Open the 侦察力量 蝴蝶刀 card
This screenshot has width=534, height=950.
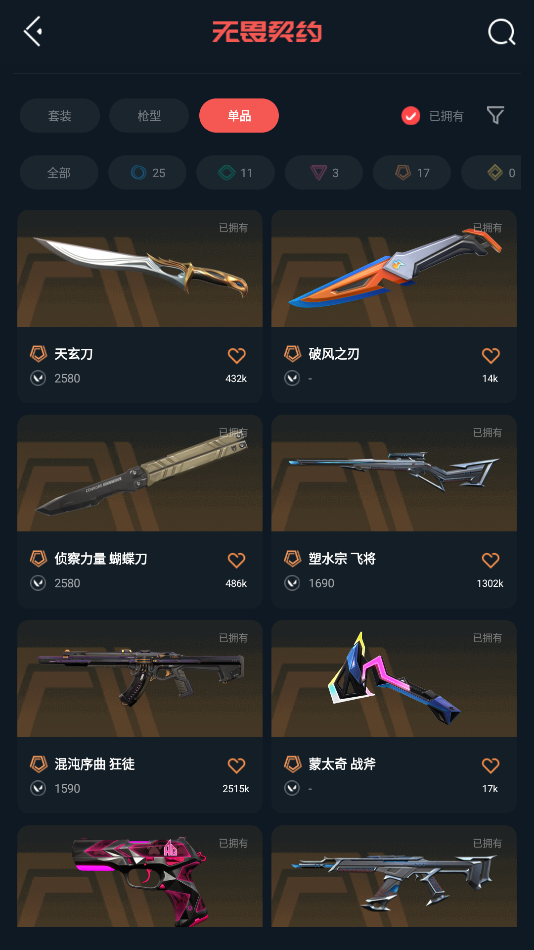click(140, 511)
